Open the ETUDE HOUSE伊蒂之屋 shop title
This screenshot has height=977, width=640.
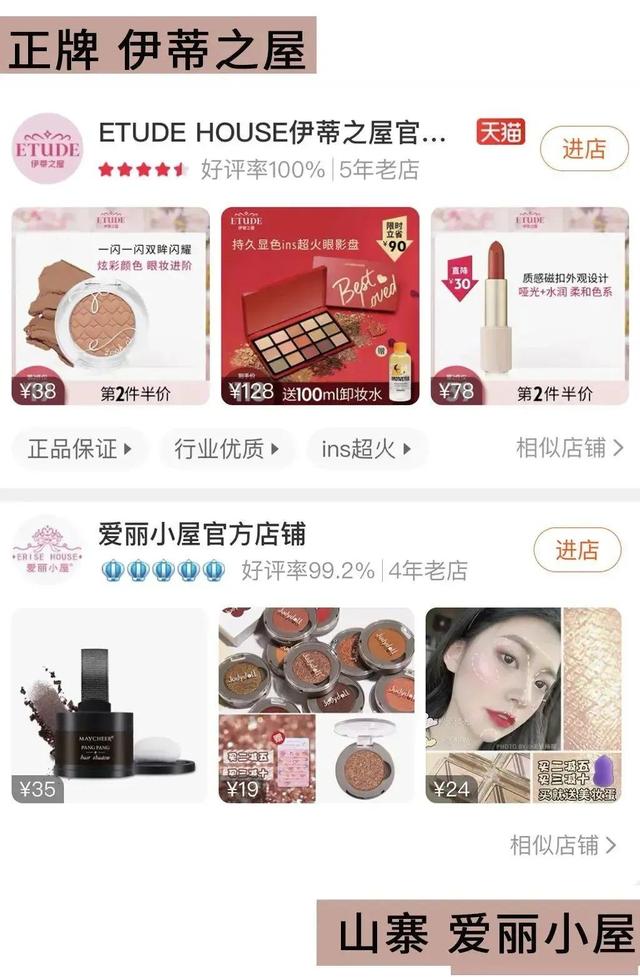pos(272,134)
